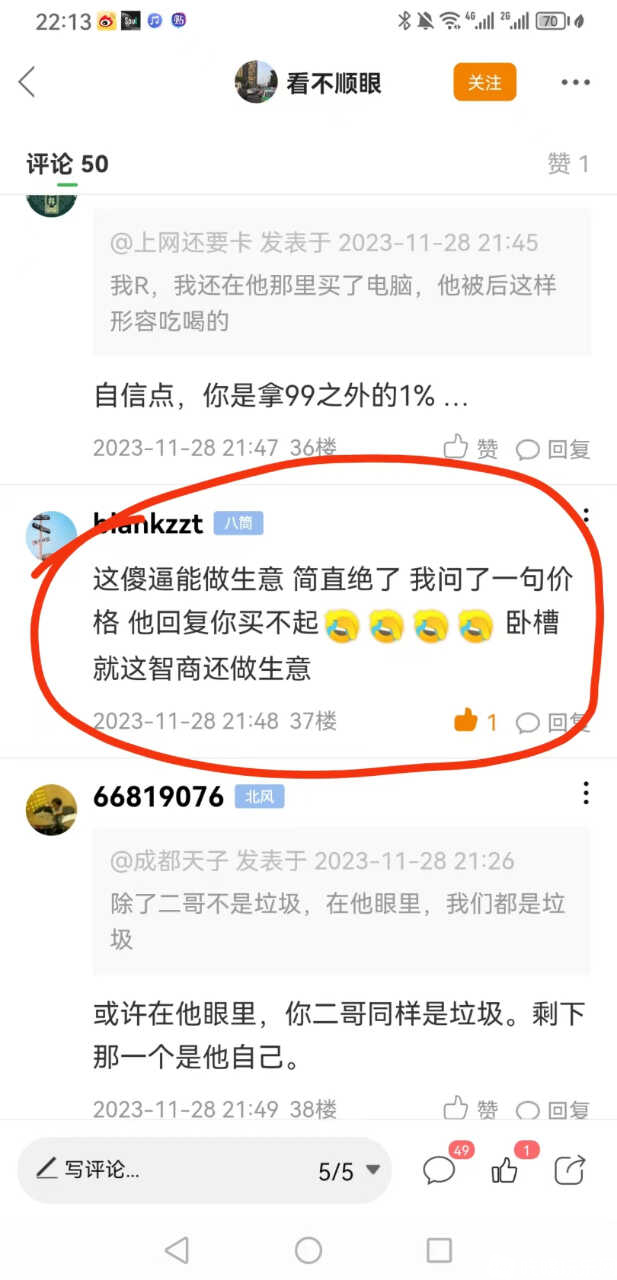Open the comments bubble icon showing 49
This screenshot has width=617, height=1280.
(439, 1170)
